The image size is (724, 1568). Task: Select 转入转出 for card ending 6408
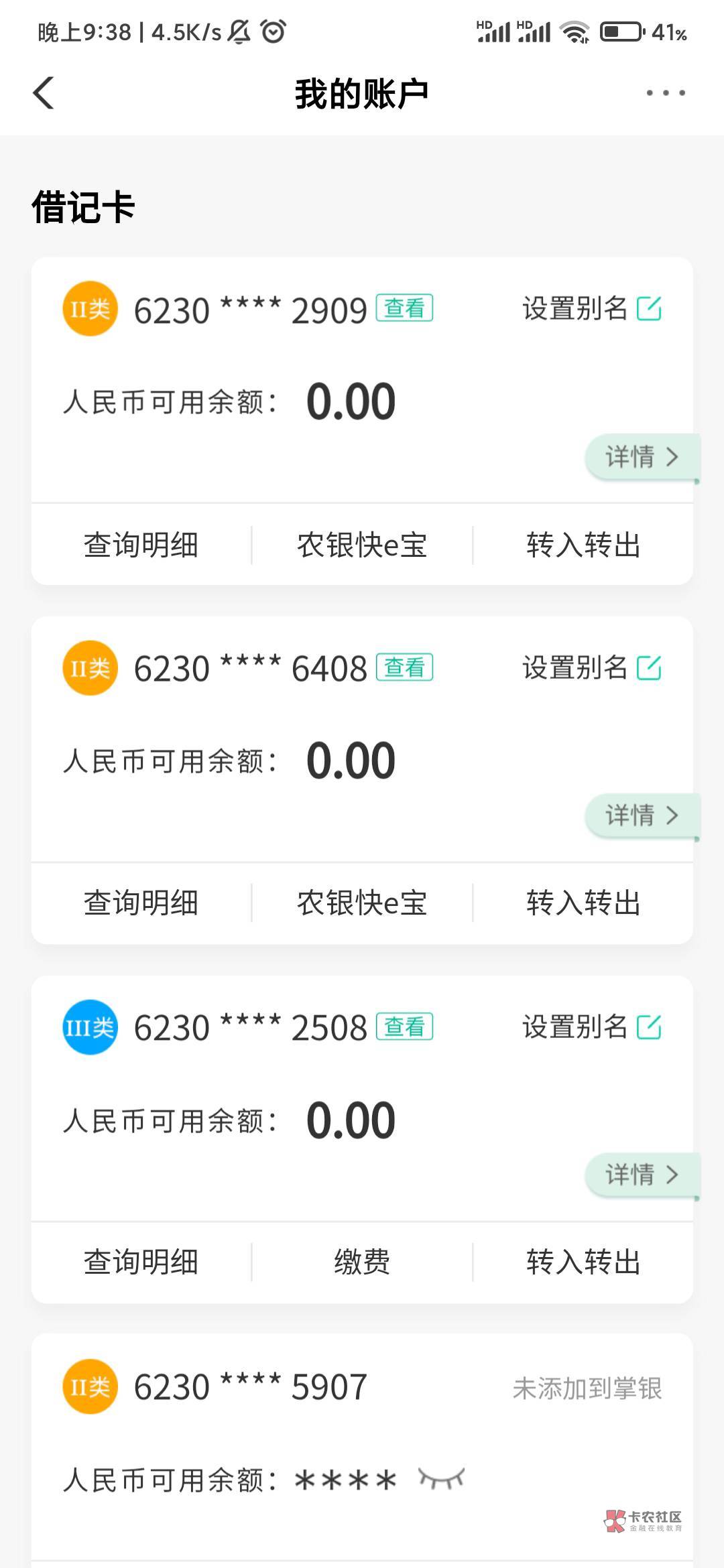tap(583, 903)
